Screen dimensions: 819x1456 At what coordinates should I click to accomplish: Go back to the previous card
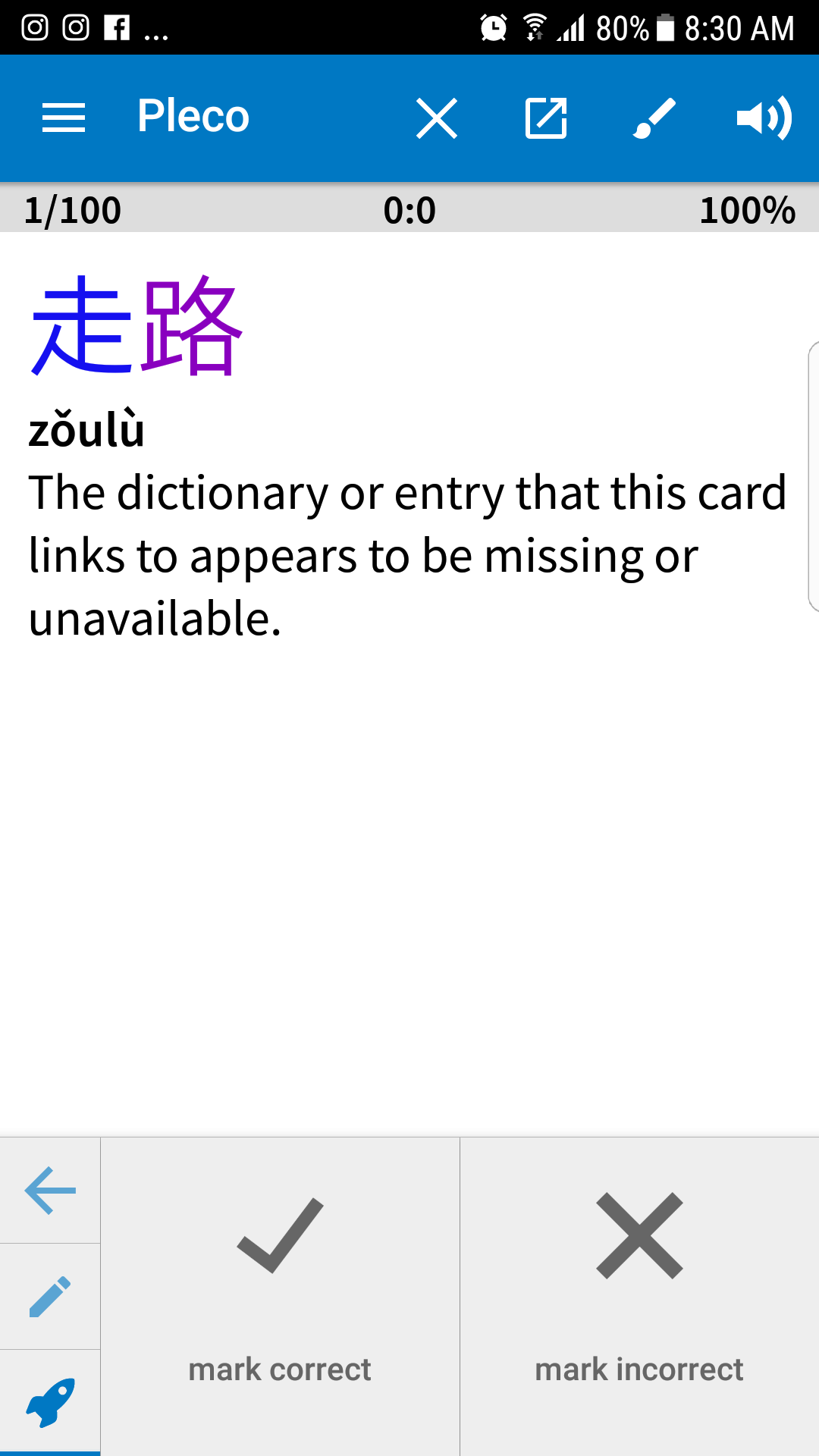click(x=50, y=1191)
